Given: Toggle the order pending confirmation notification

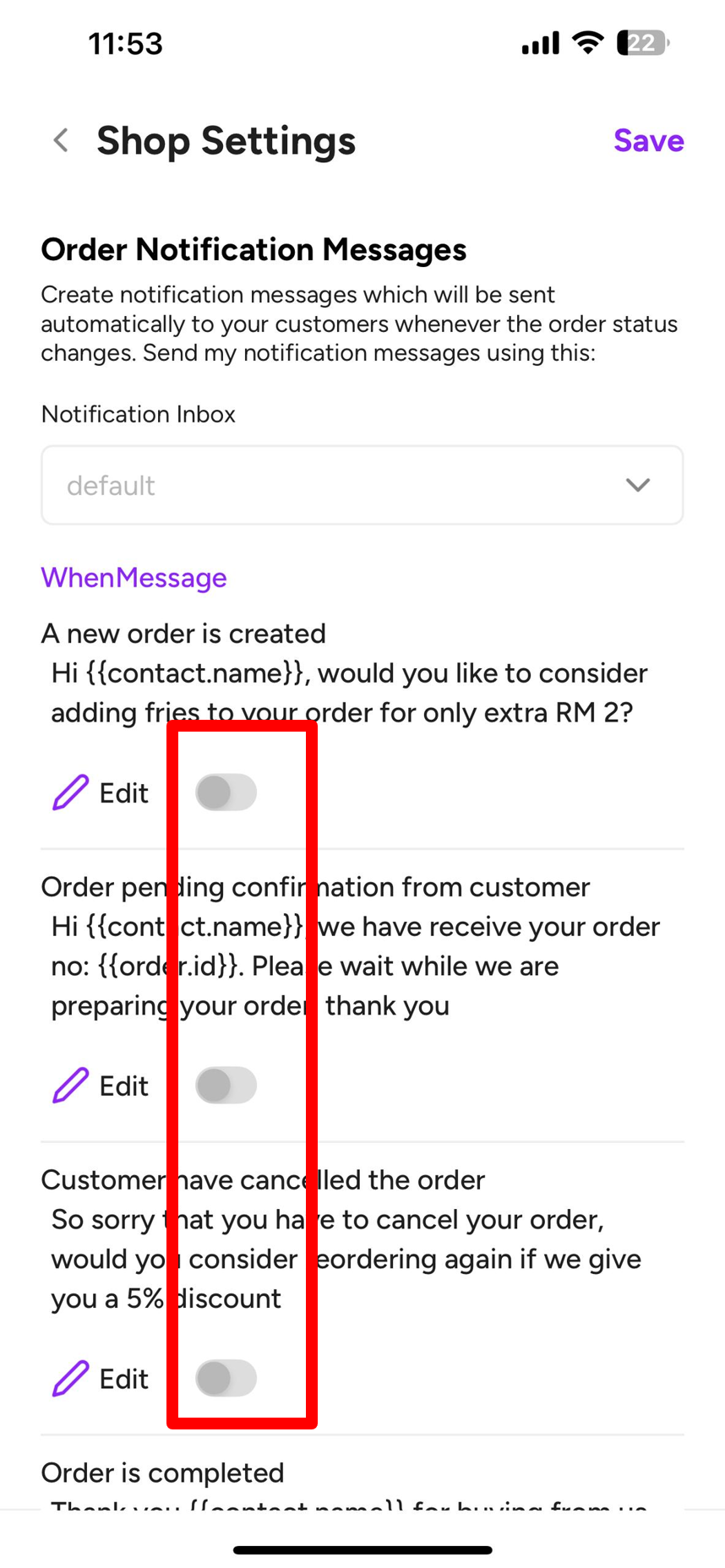Looking at the screenshot, I should point(226,1086).
